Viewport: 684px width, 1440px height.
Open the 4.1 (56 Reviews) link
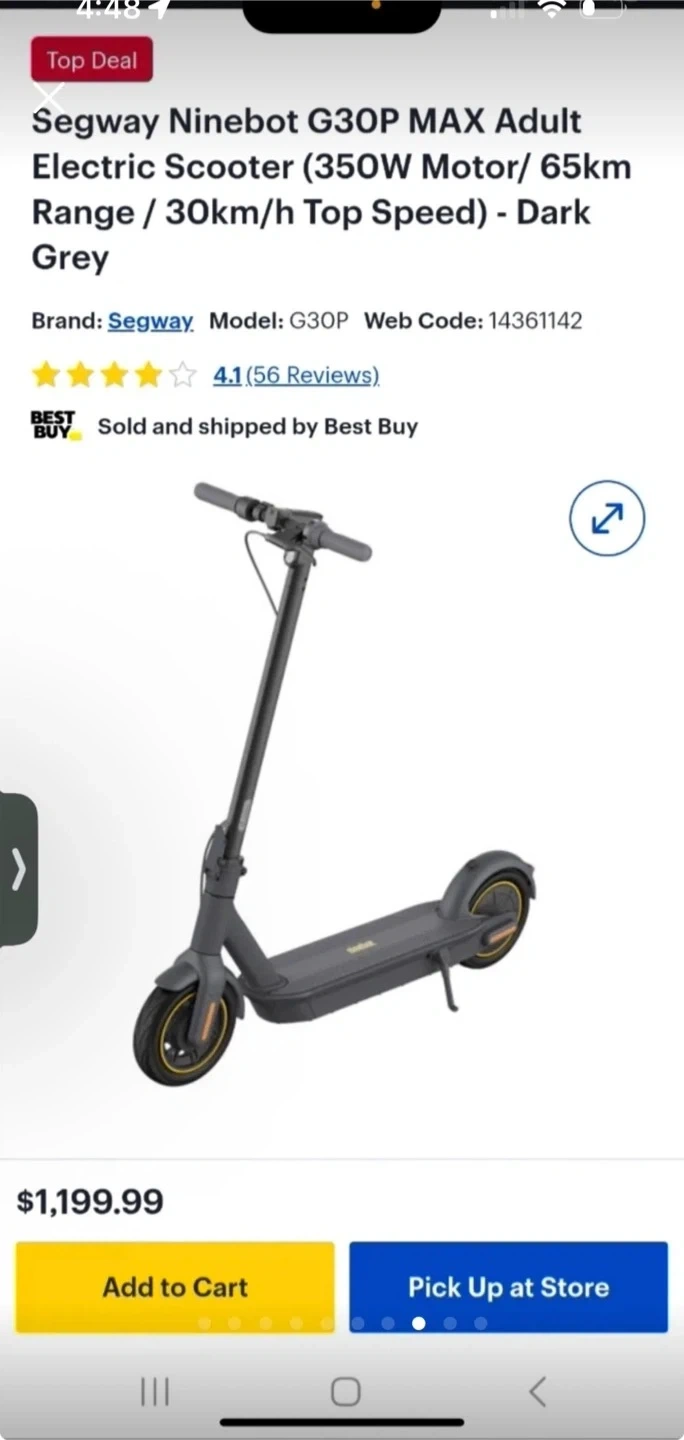pos(296,375)
